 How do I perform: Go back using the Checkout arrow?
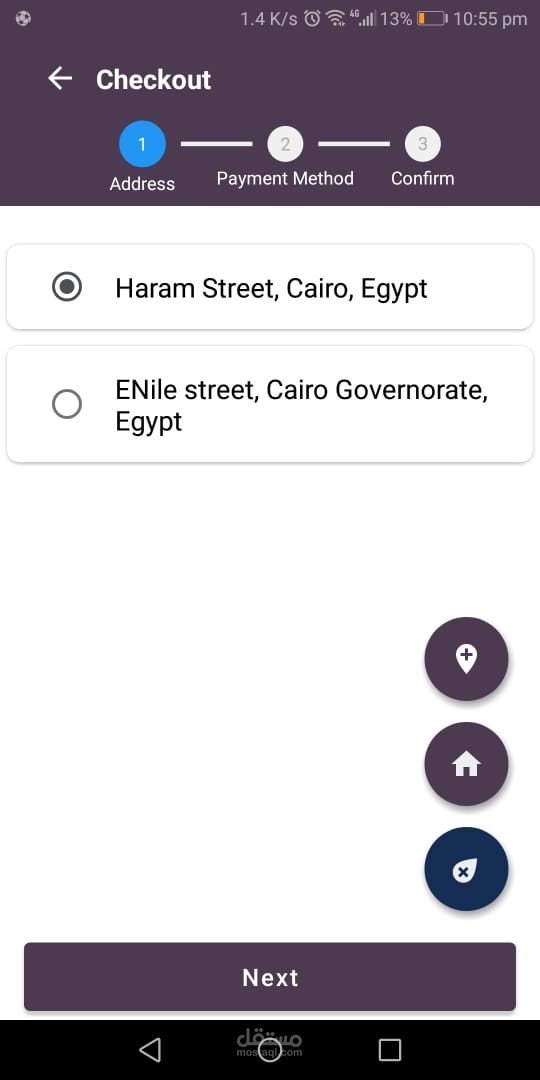click(60, 79)
